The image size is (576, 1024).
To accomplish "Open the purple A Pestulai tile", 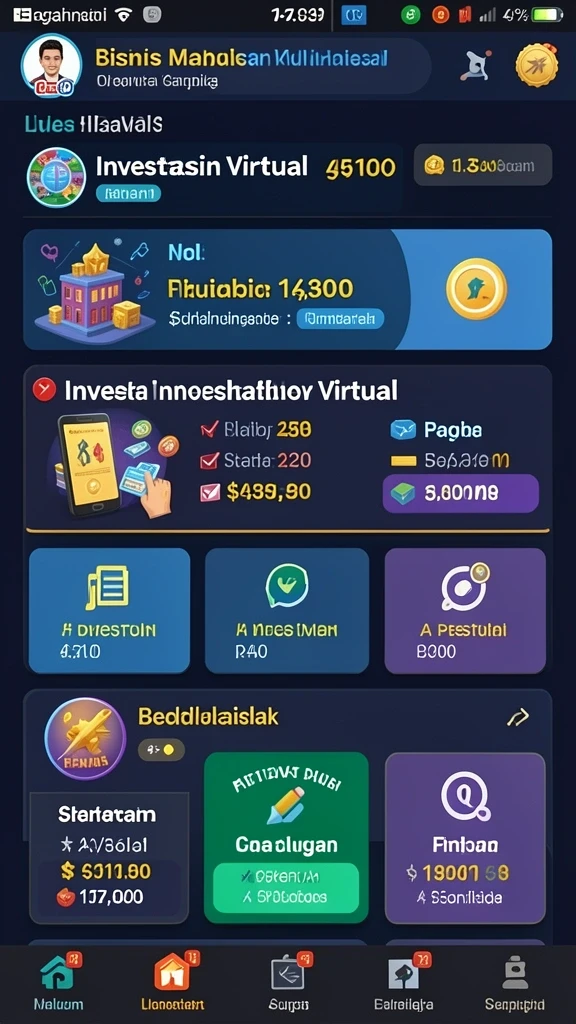I will click(464, 610).
